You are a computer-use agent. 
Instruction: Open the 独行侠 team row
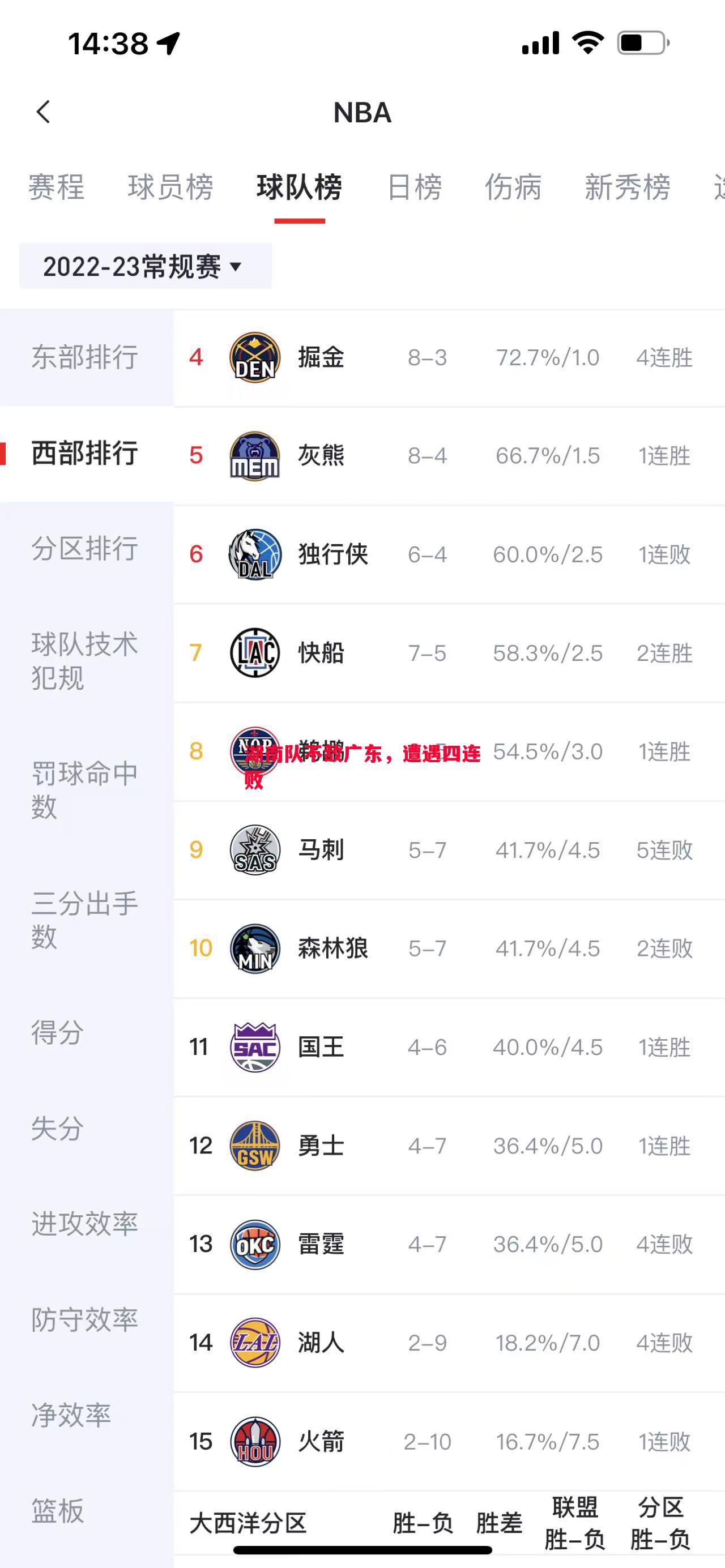pyautogui.click(x=448, y=554)
